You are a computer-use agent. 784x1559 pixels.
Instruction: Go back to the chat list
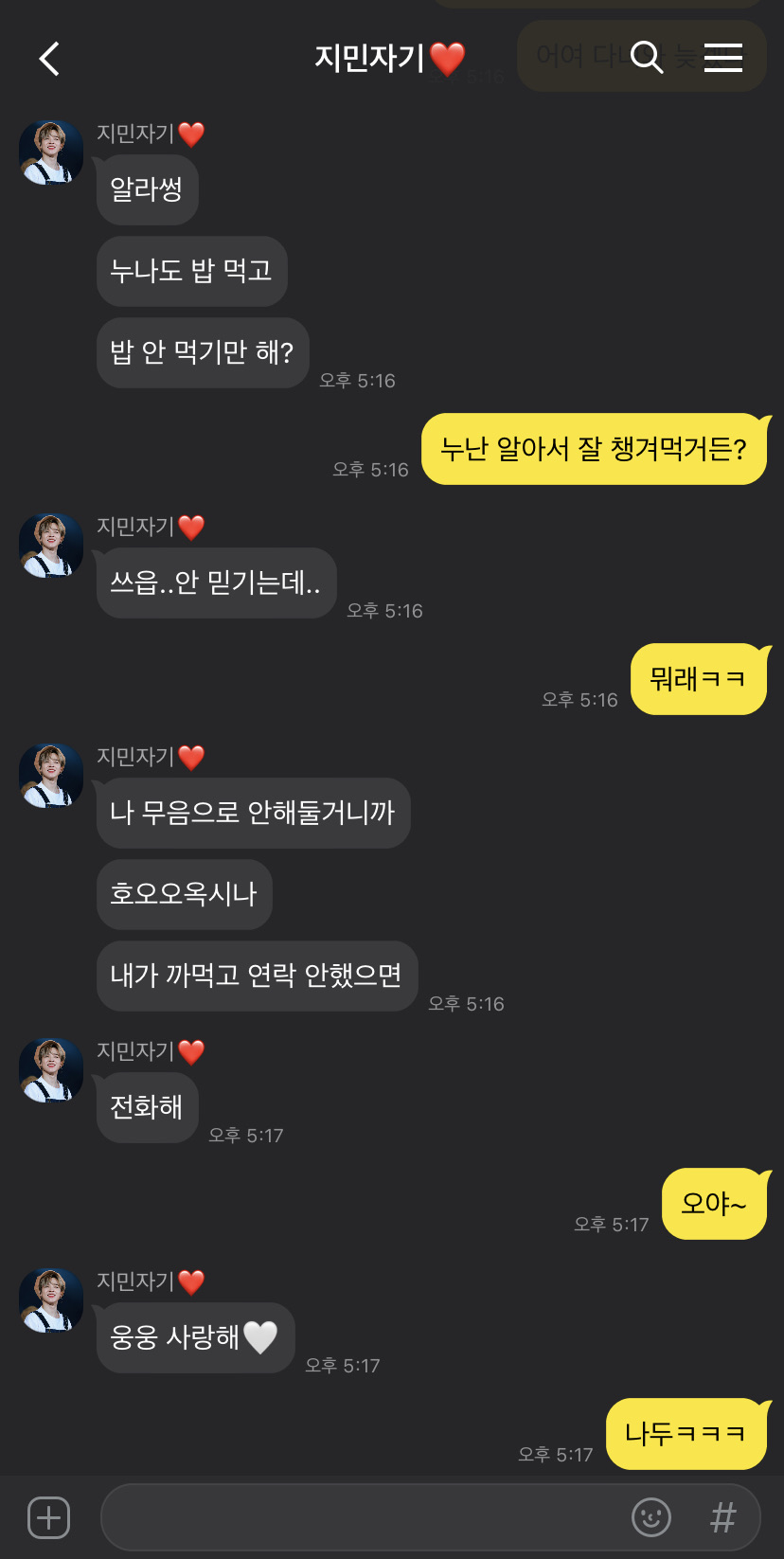(x=49, y=59)
